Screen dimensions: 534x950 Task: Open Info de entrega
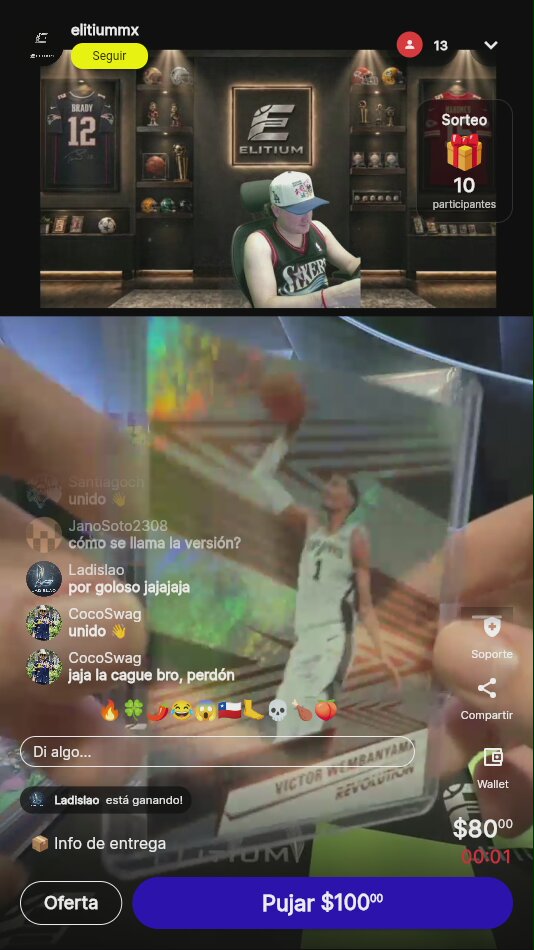(x=99, y=843)
